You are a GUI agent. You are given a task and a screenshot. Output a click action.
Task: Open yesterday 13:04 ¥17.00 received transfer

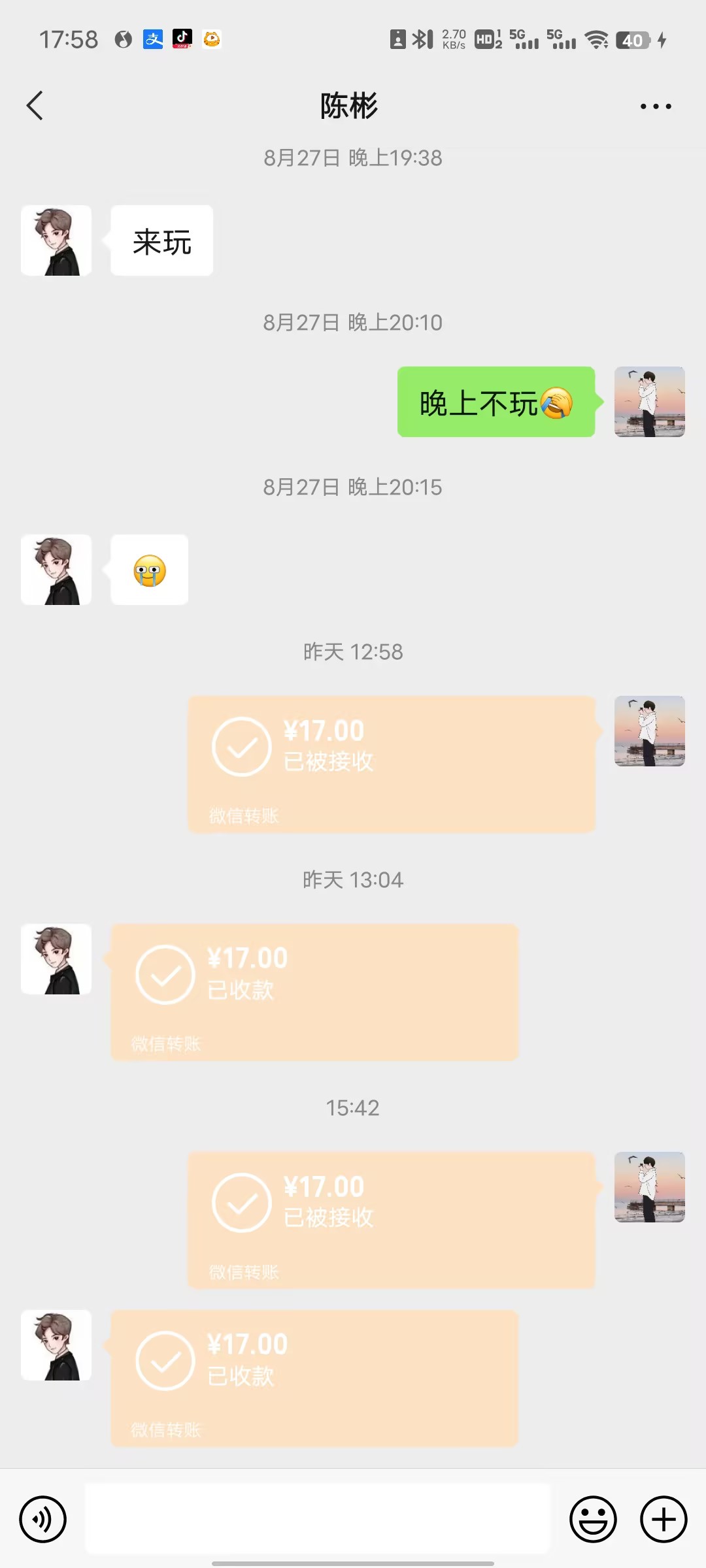(314, 991)
